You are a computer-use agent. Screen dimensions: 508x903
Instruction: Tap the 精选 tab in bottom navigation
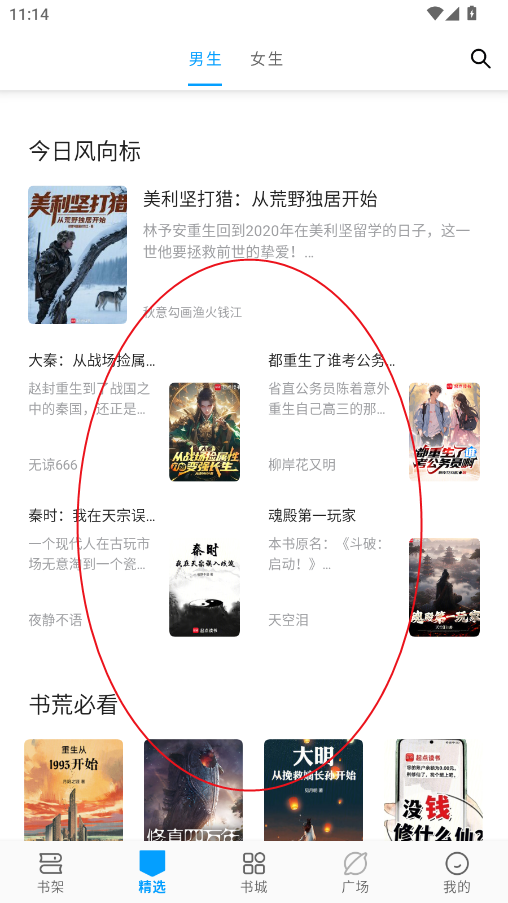coord(152,872)
